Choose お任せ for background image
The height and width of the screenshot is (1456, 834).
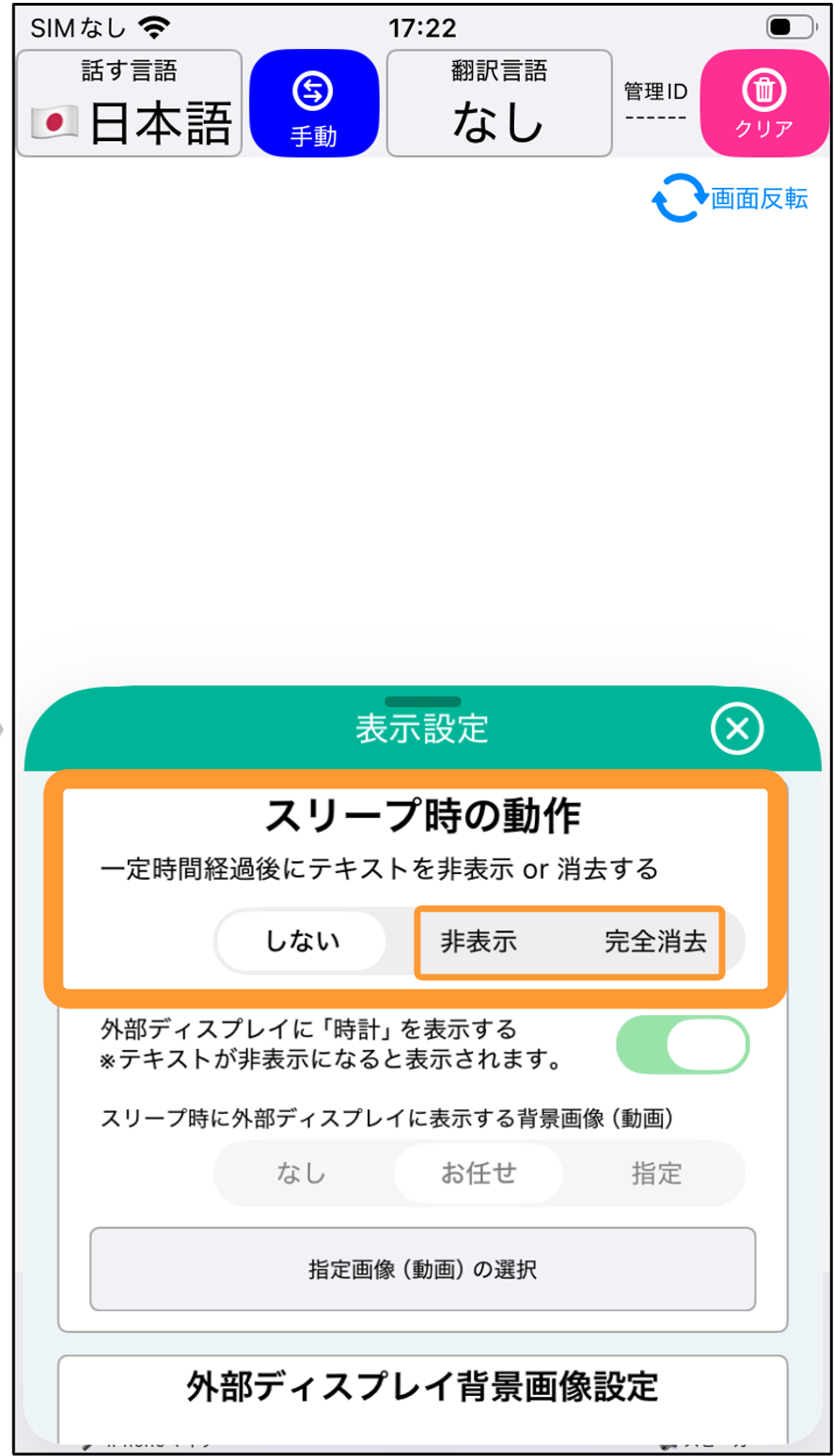479,1173
